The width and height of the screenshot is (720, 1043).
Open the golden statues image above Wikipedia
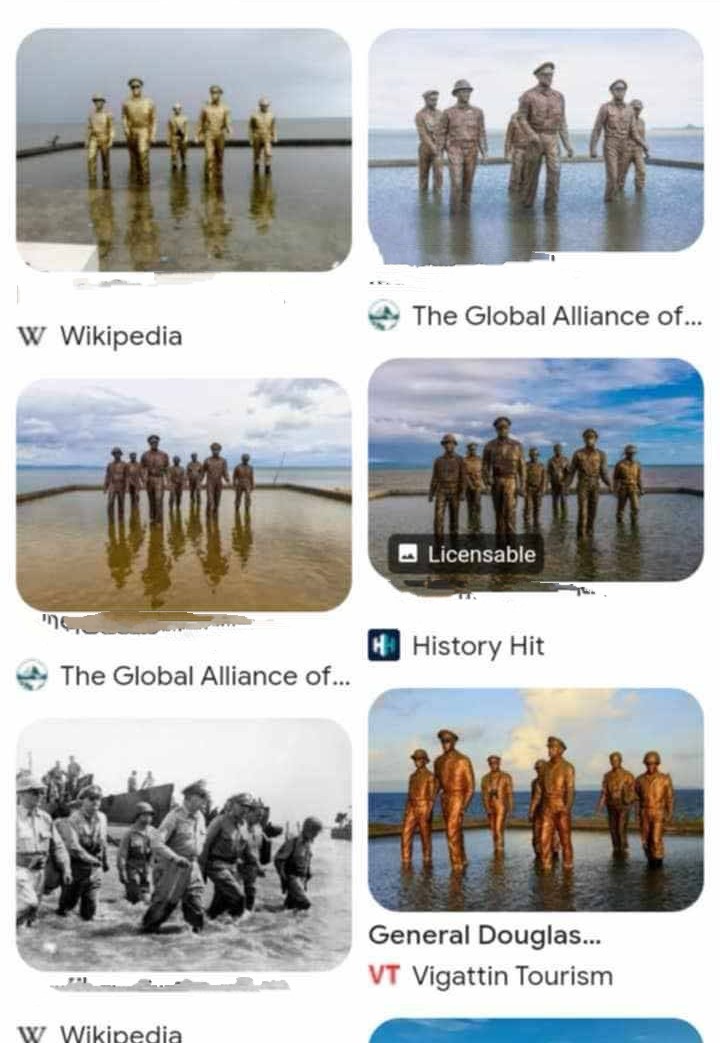(x=183, y=148)
